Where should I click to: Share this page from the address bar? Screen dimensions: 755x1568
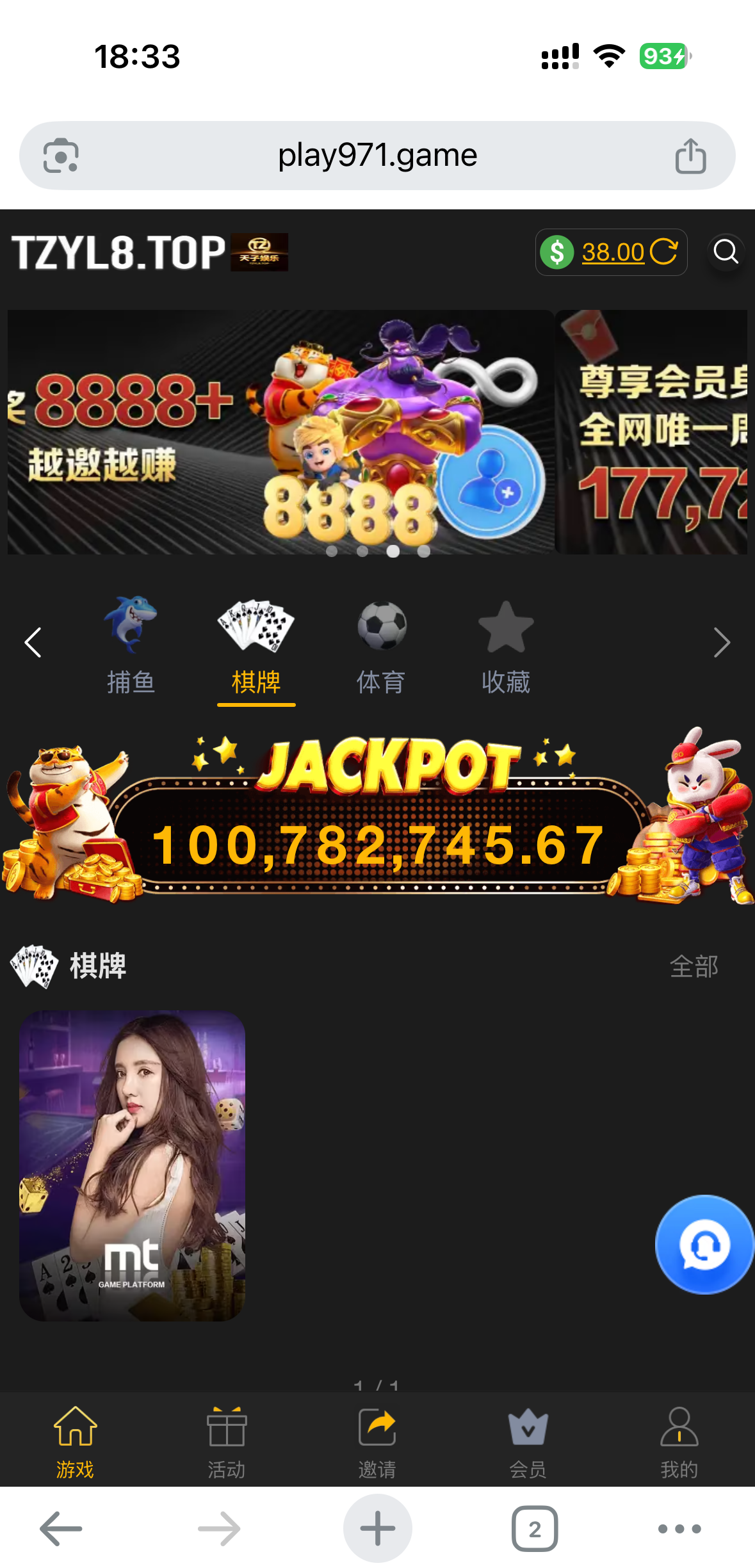click(690, 156)
